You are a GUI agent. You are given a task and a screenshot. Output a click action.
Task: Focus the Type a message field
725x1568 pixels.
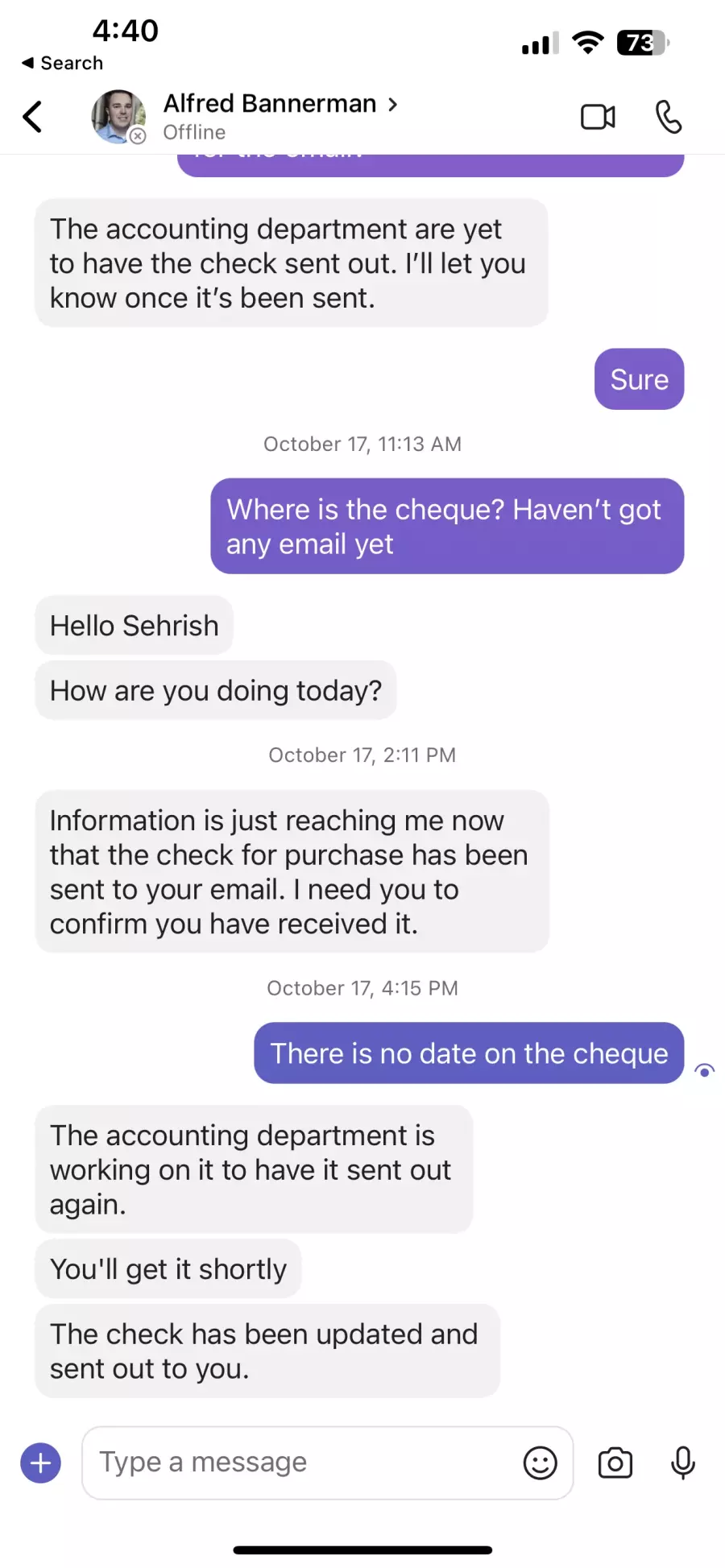tap(306, 1463)
